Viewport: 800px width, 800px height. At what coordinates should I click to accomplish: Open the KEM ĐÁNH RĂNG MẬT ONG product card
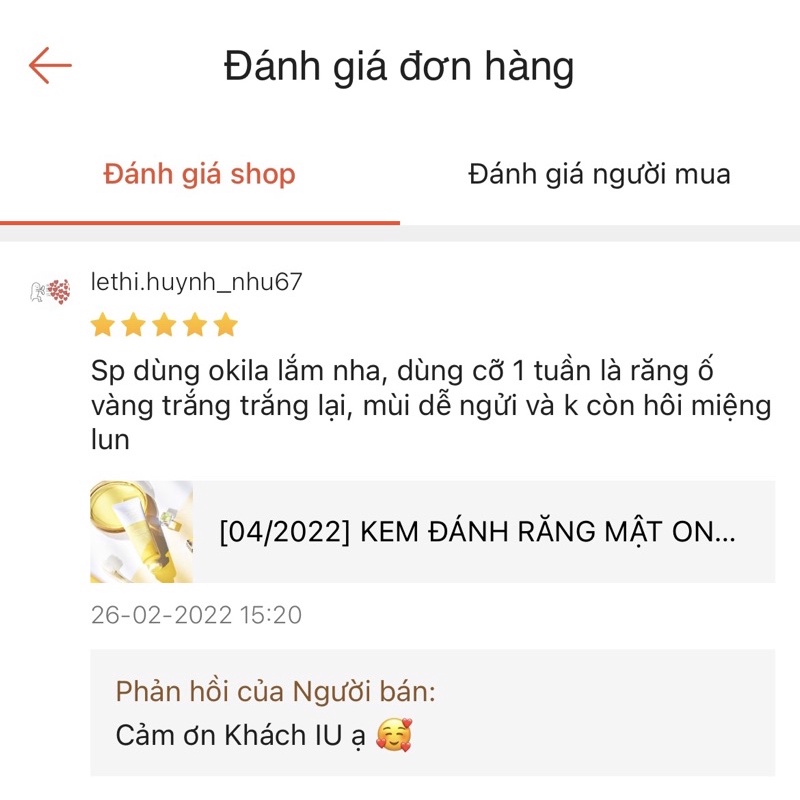tap(432, 532)
